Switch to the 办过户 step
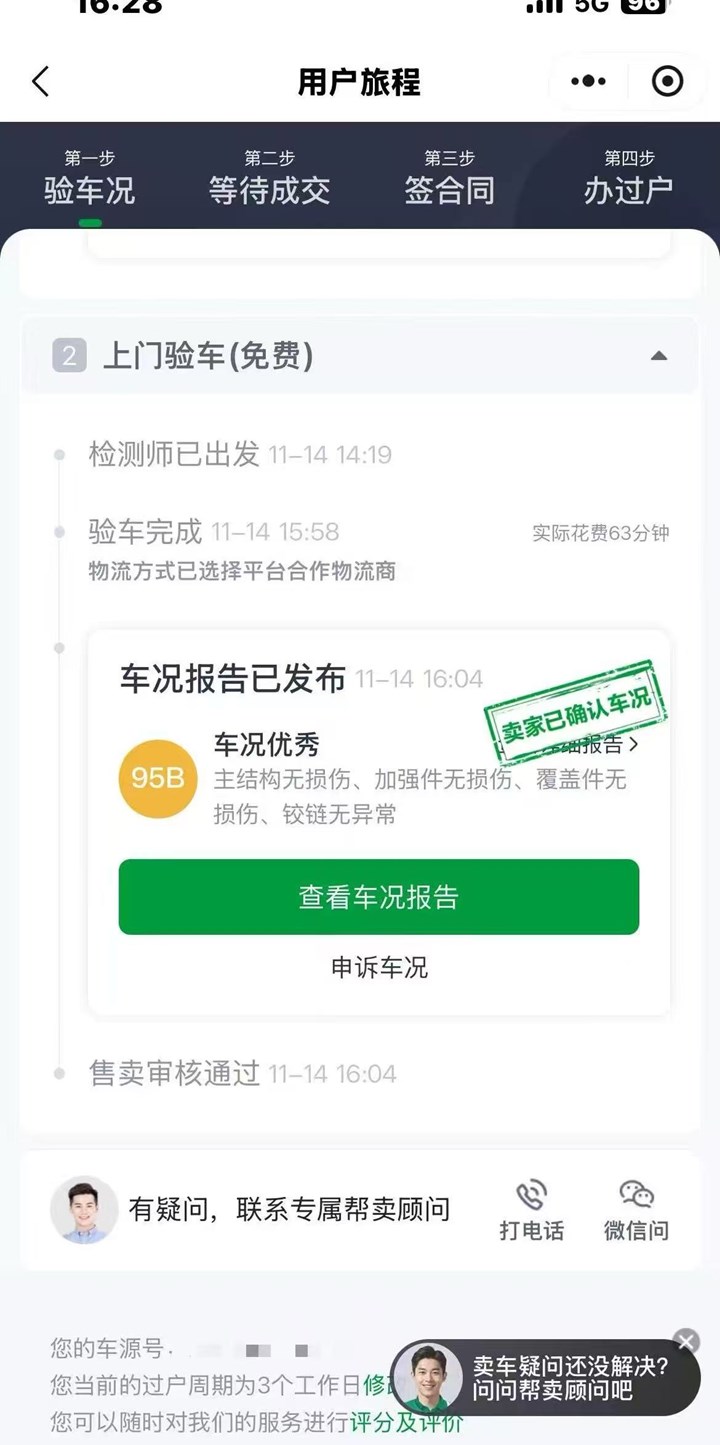The image size is (720, 1445). point(628,178)
